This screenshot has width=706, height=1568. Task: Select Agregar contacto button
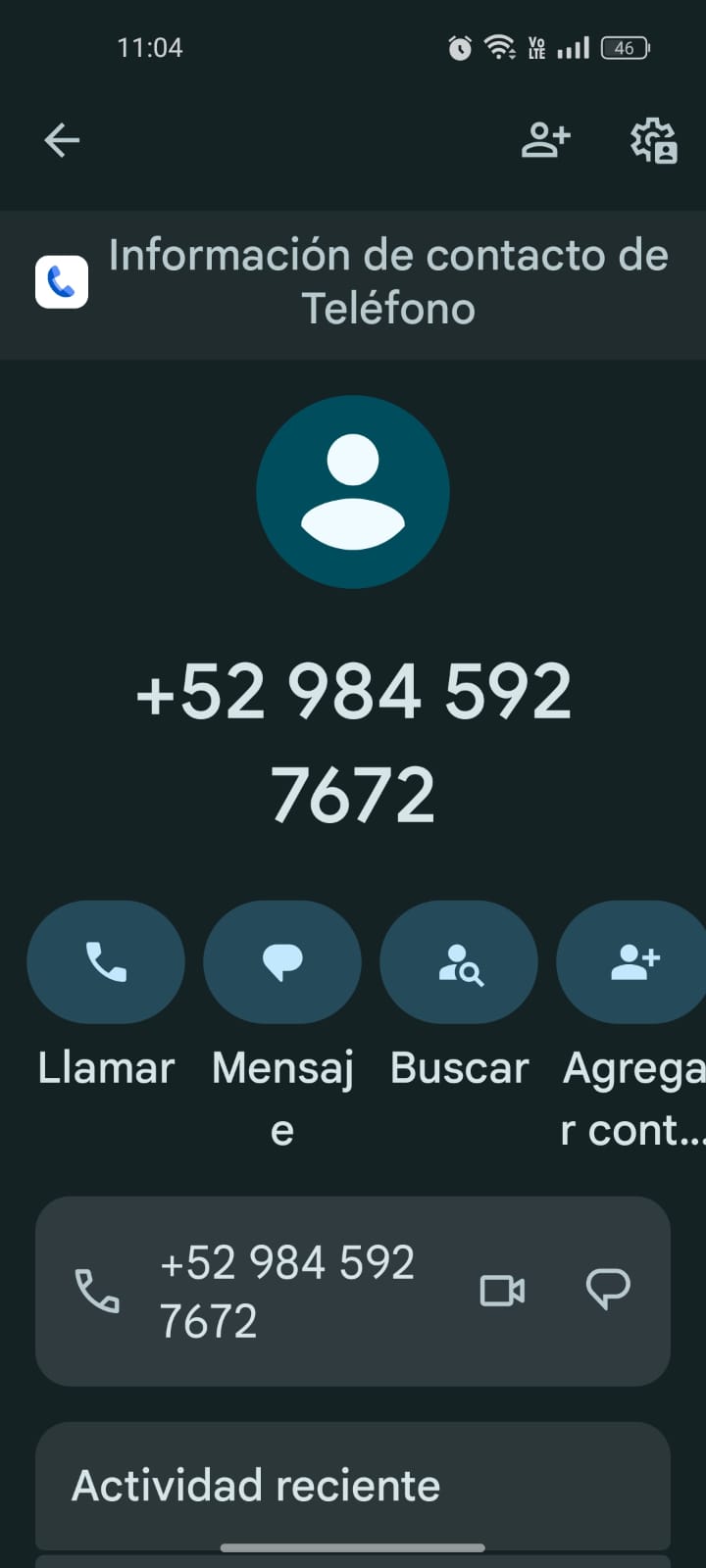[633, 962]
